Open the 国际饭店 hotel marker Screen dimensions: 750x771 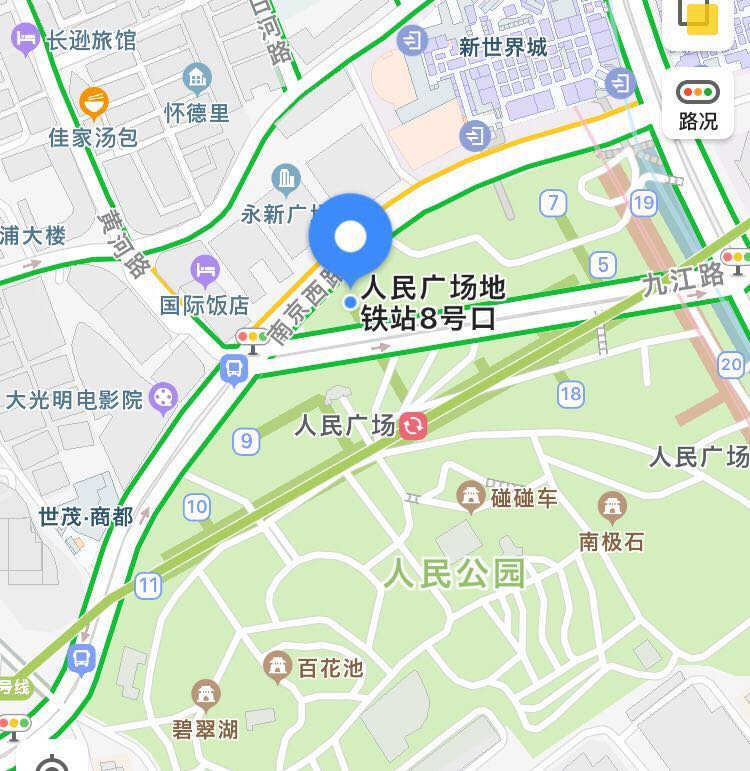pyautogui.click(x=205, y=269)
